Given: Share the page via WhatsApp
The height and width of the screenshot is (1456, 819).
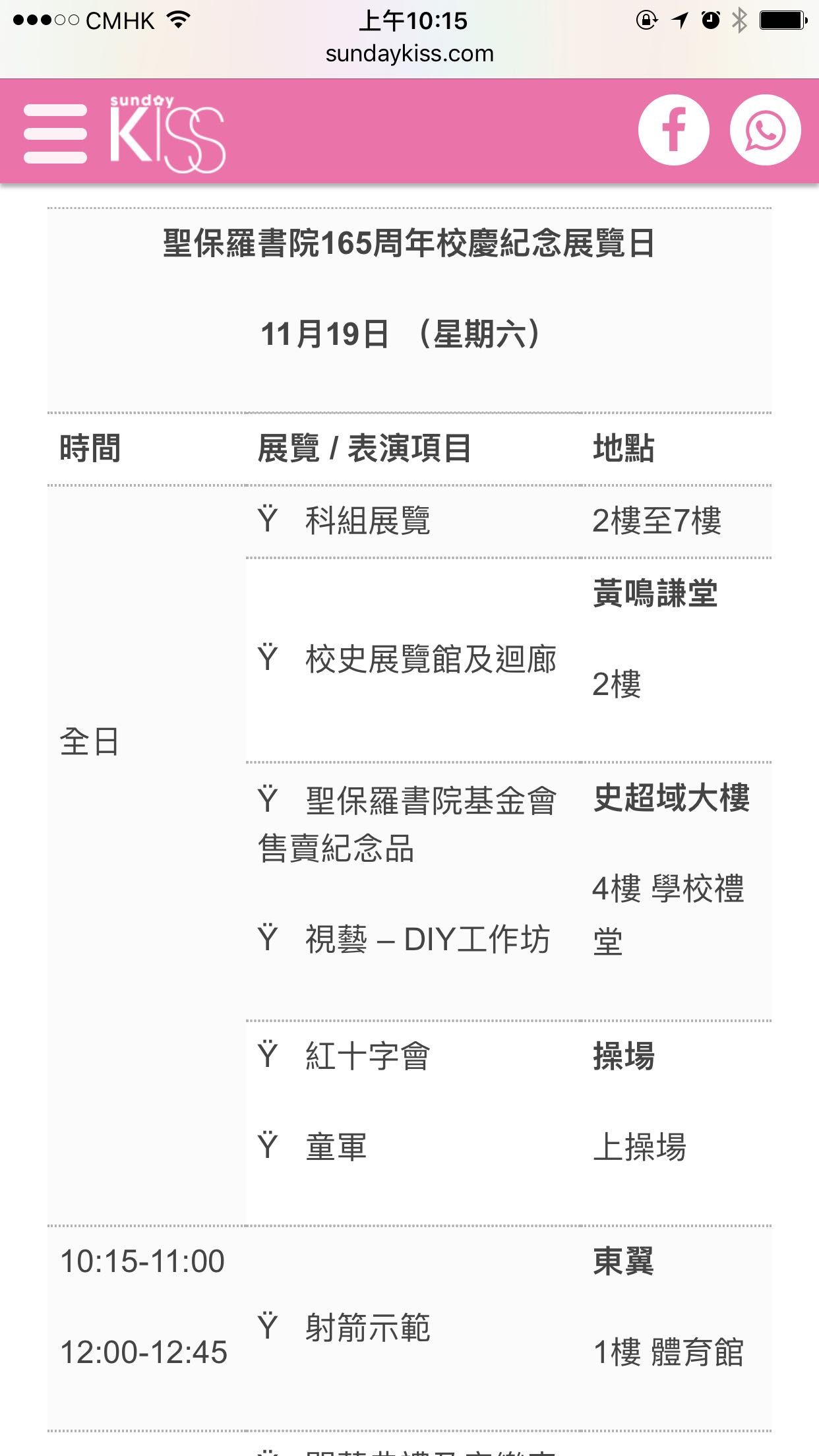Looking at the screenshot, I should tap(765, 131).
